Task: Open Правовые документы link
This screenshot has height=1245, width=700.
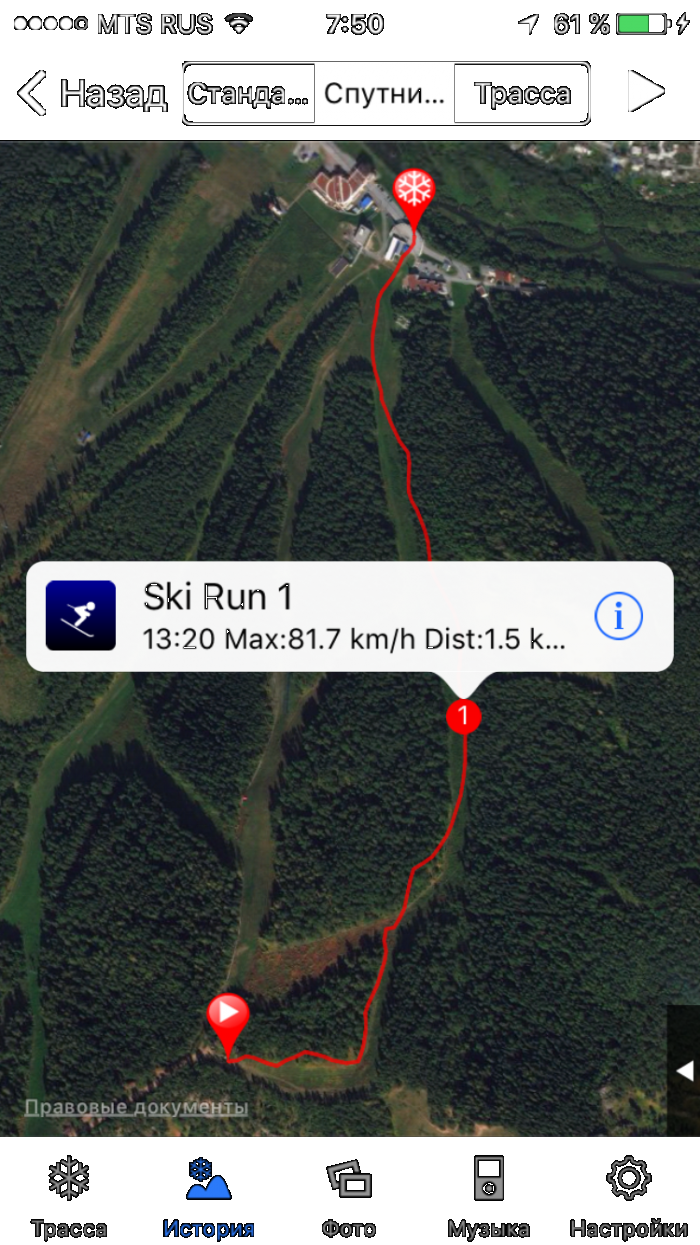Action: point(136,1107)
